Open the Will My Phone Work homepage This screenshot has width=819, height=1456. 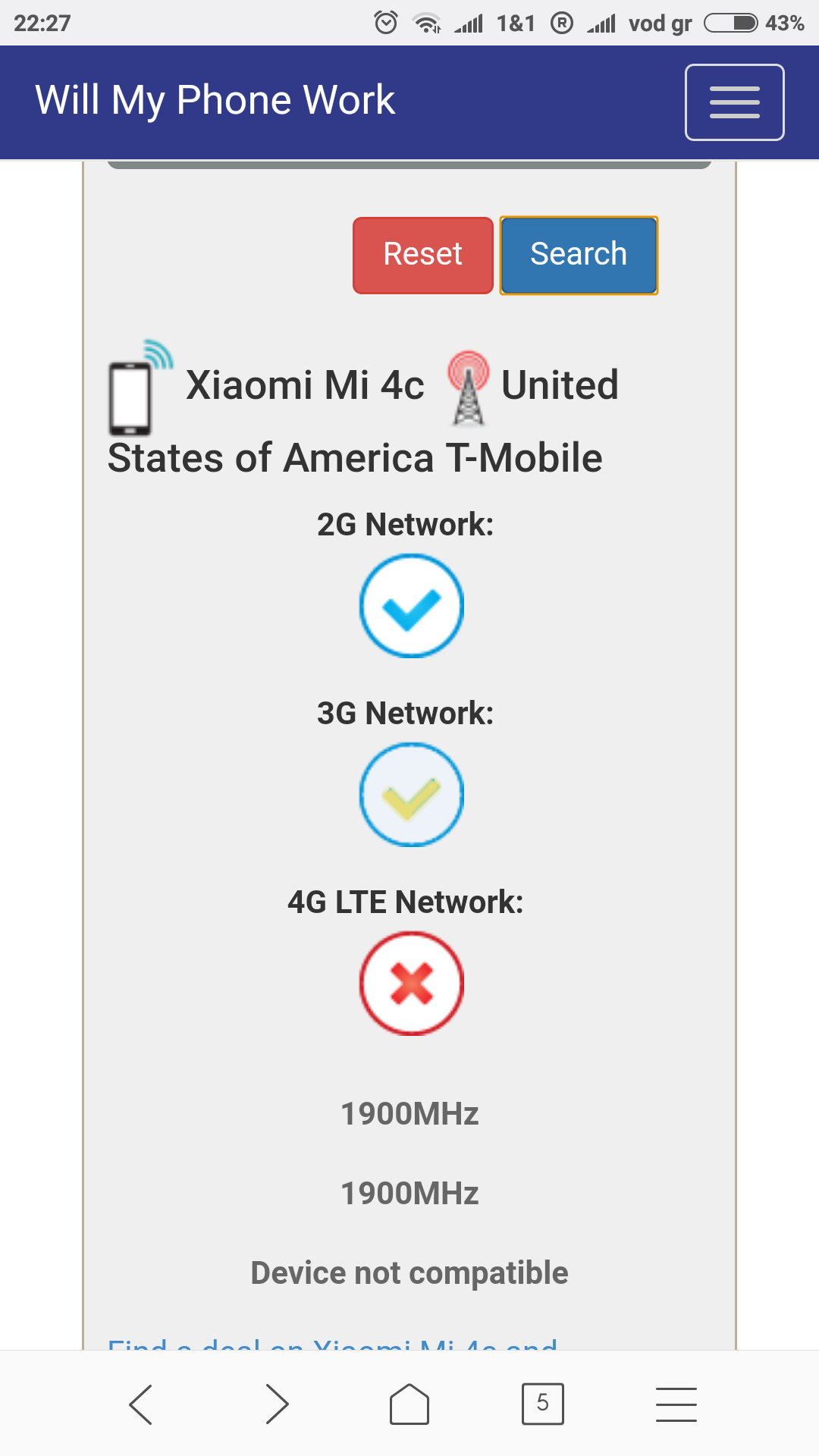(215, 100)
